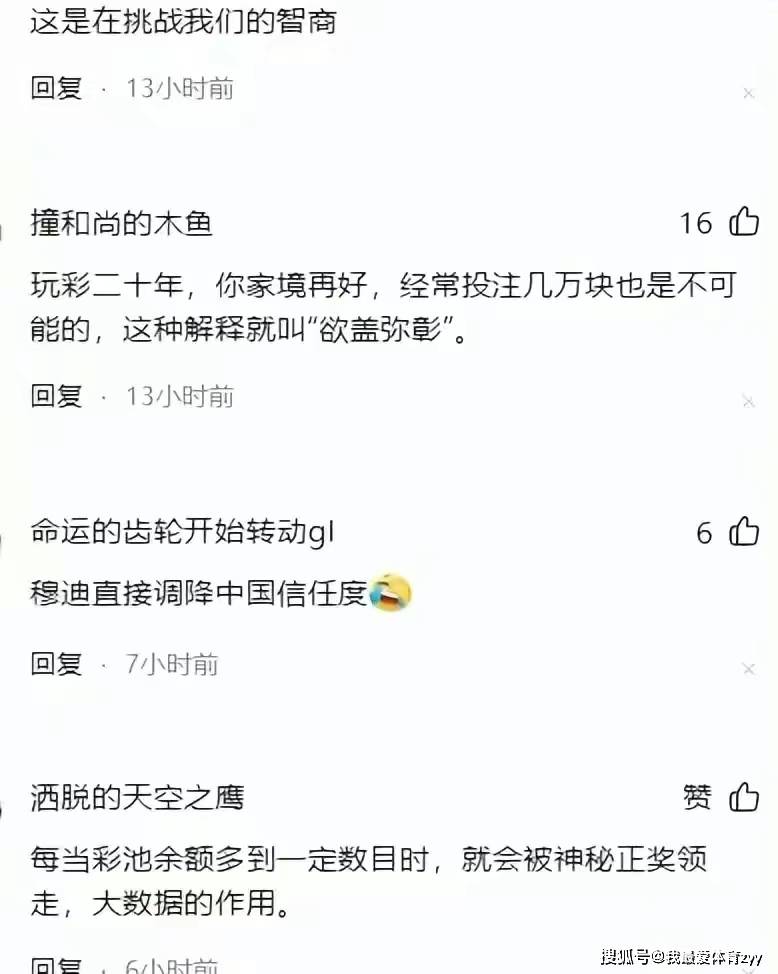The image size is (778, 974).
Task: Reply to the 穆迪直接调降中国信任度 comment
Action: (56, 664)
